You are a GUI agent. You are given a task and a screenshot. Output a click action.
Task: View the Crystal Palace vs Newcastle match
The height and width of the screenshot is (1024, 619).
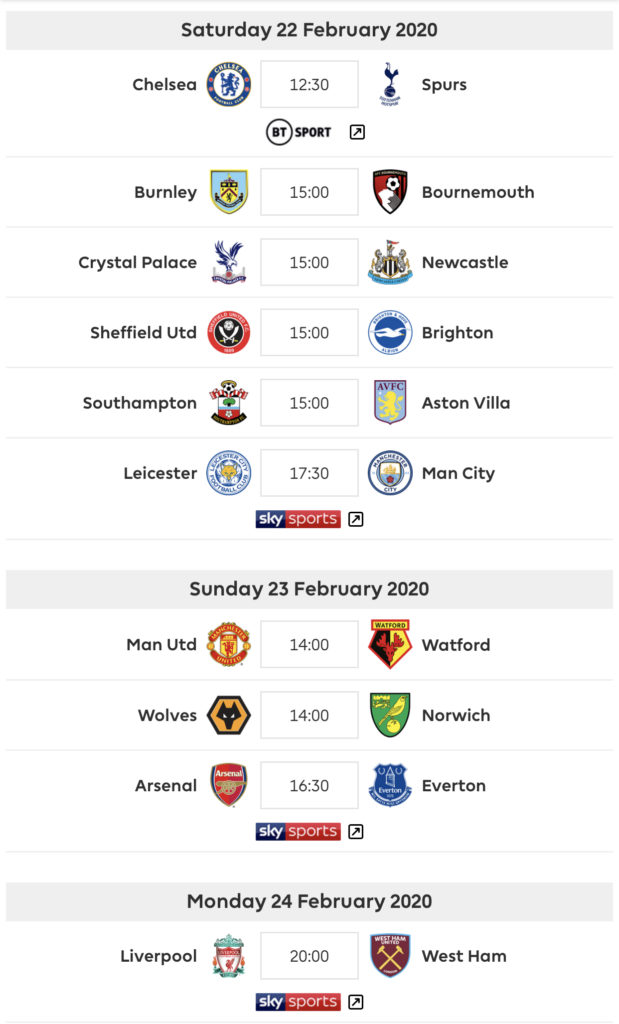click(x=310, y=263)
